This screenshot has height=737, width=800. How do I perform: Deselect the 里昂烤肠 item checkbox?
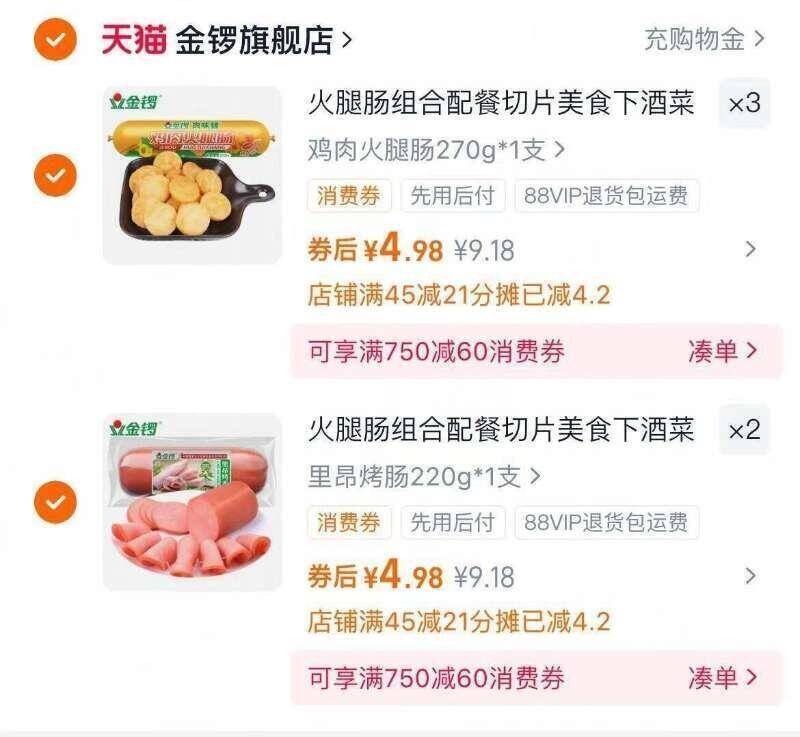pyautogui.click(x=55, y=502)
